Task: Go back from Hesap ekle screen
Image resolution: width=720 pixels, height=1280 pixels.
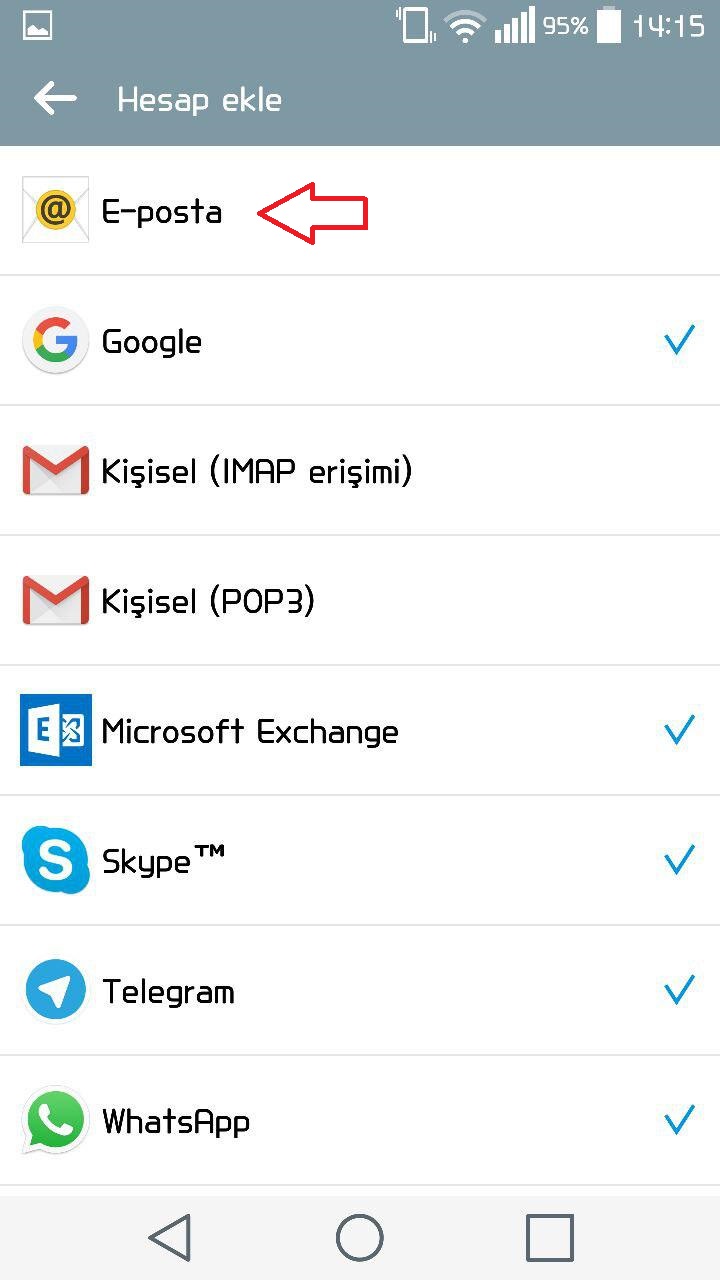Action: click(x=55, y=98)
